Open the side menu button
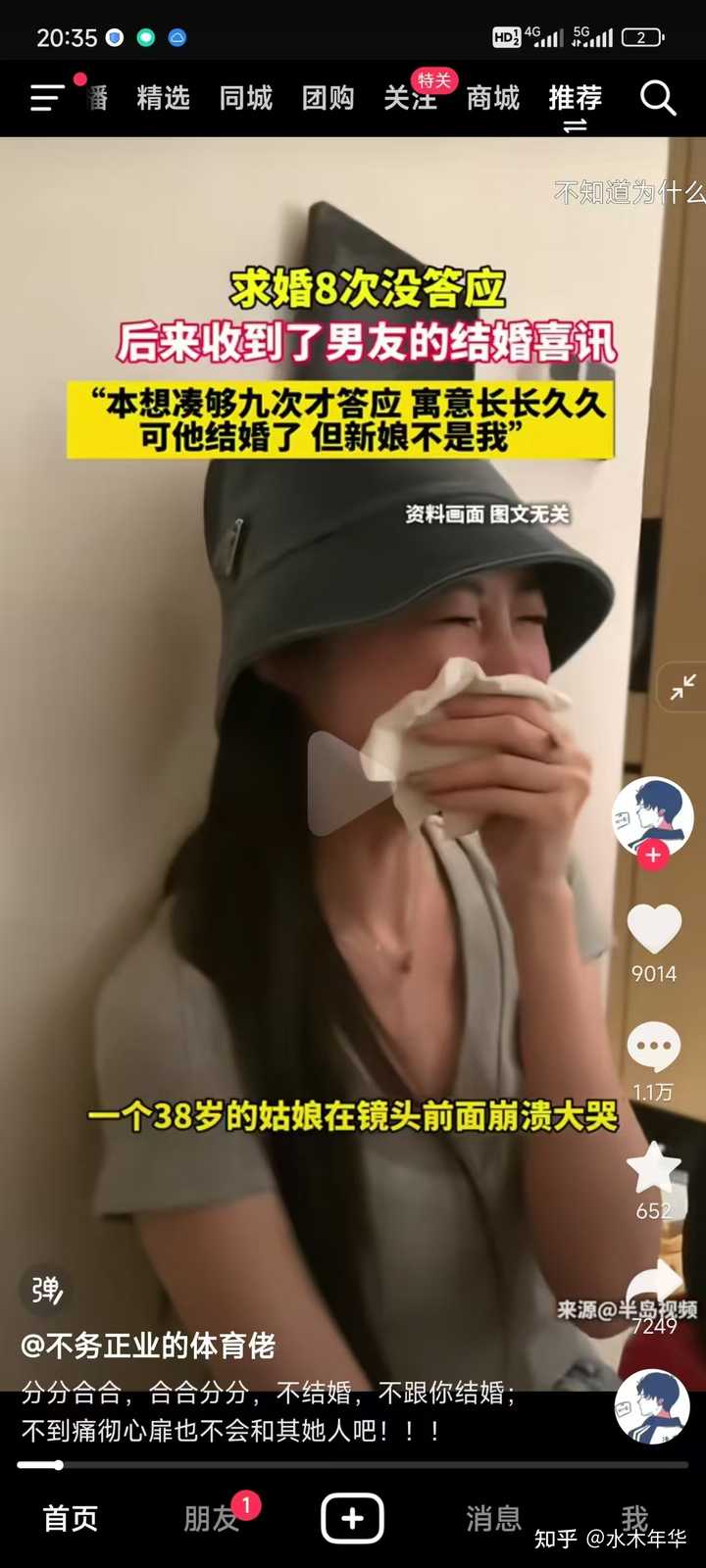Viewport: 706px width, 1568px height. [47, 98]
